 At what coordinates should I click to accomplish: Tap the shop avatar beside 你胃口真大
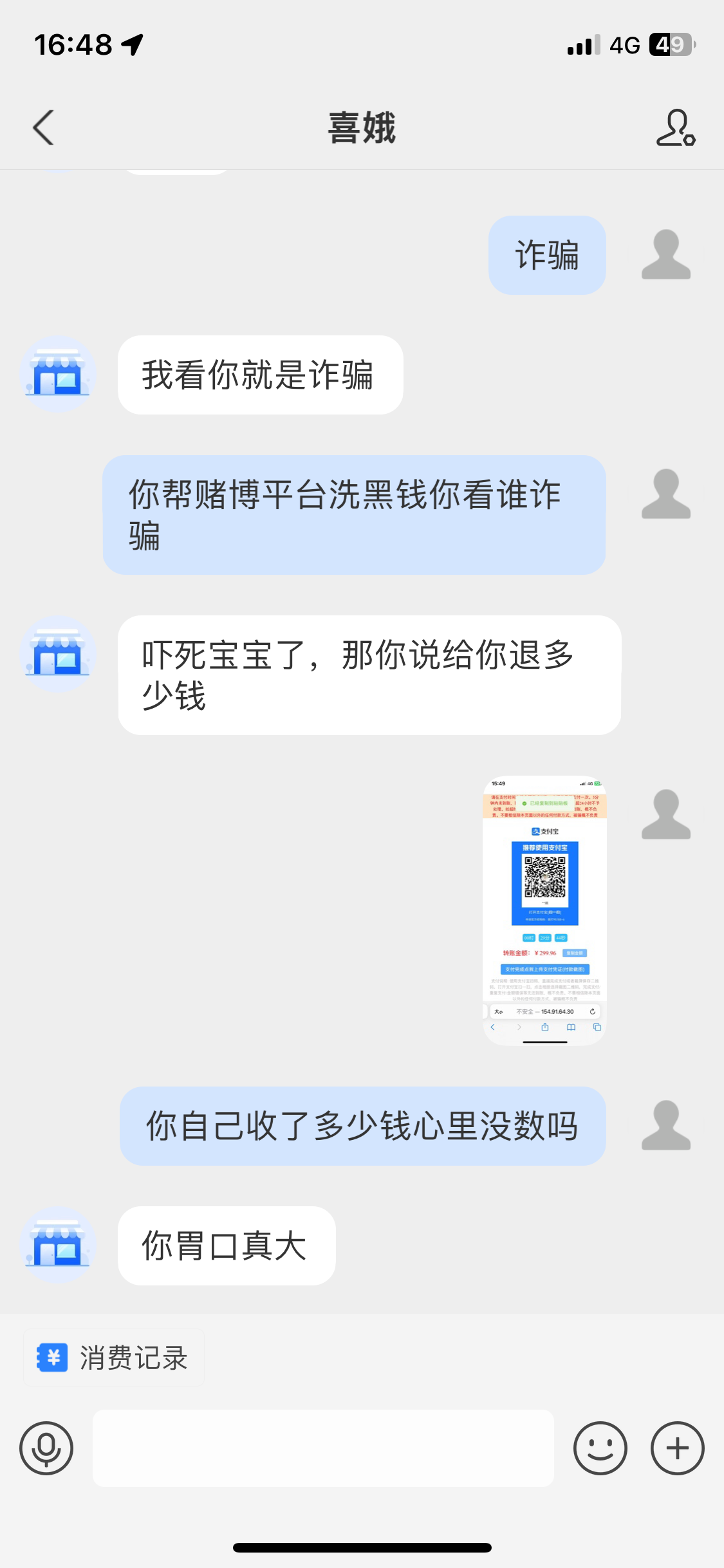point(58,1245)
